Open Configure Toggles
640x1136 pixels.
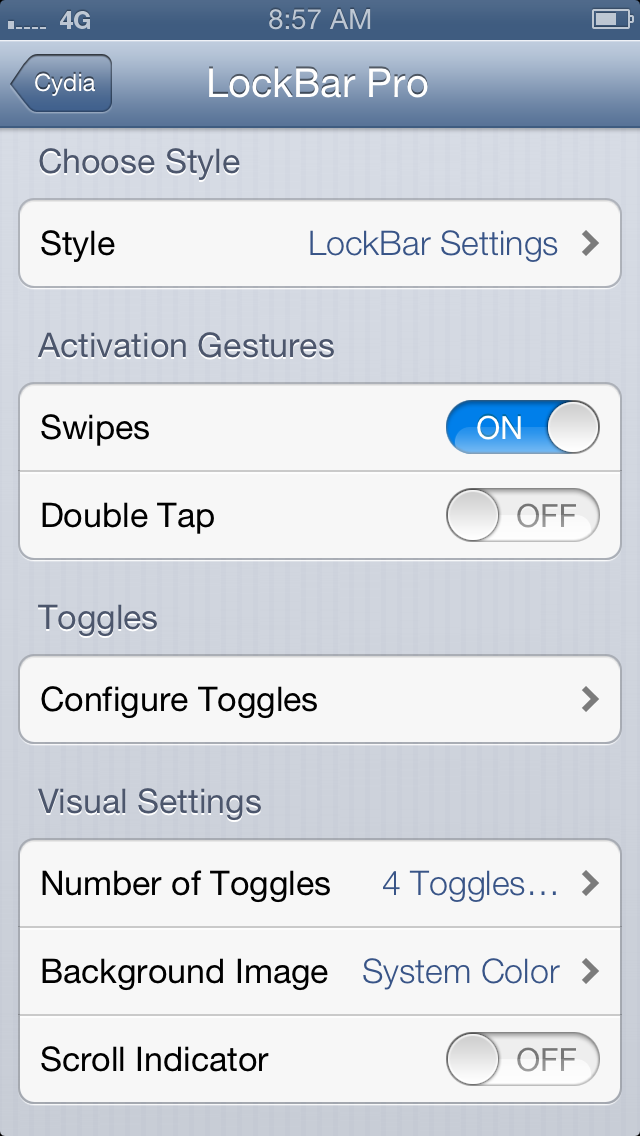[x=320, y=700]
